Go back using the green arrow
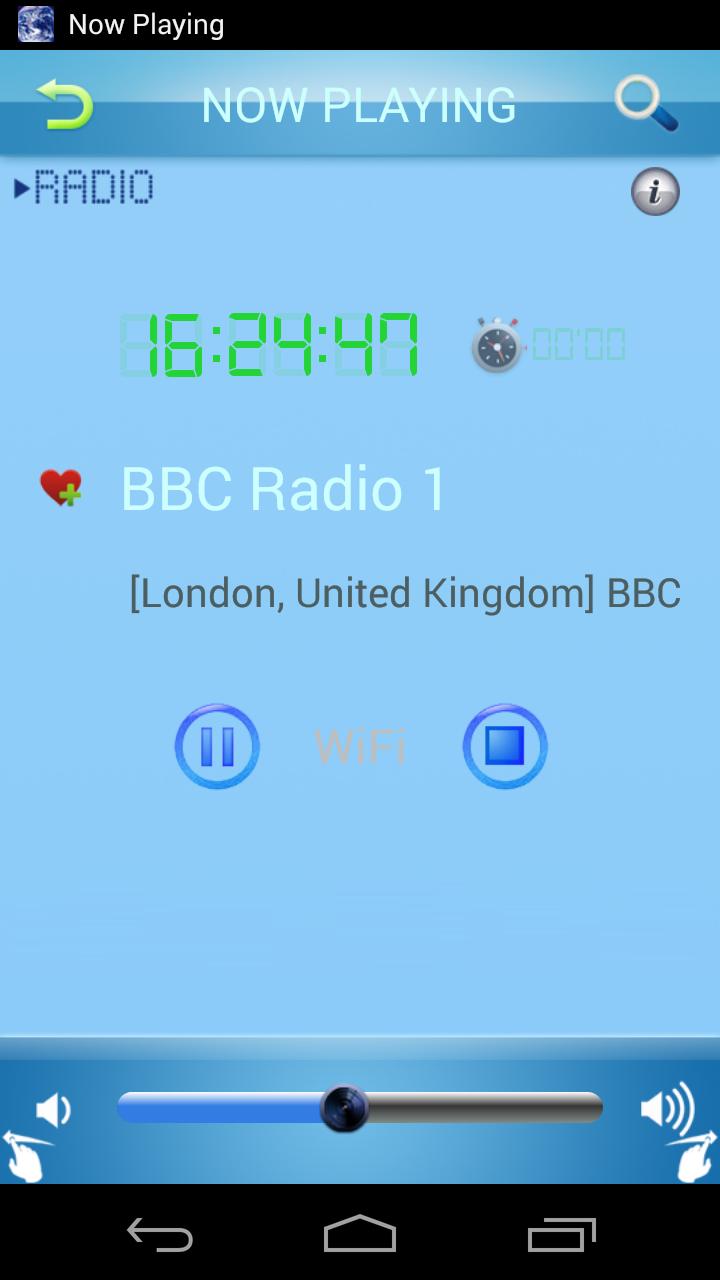This screenshot has height=1280, width=720. pyautogui.click(x=65, y=104)
